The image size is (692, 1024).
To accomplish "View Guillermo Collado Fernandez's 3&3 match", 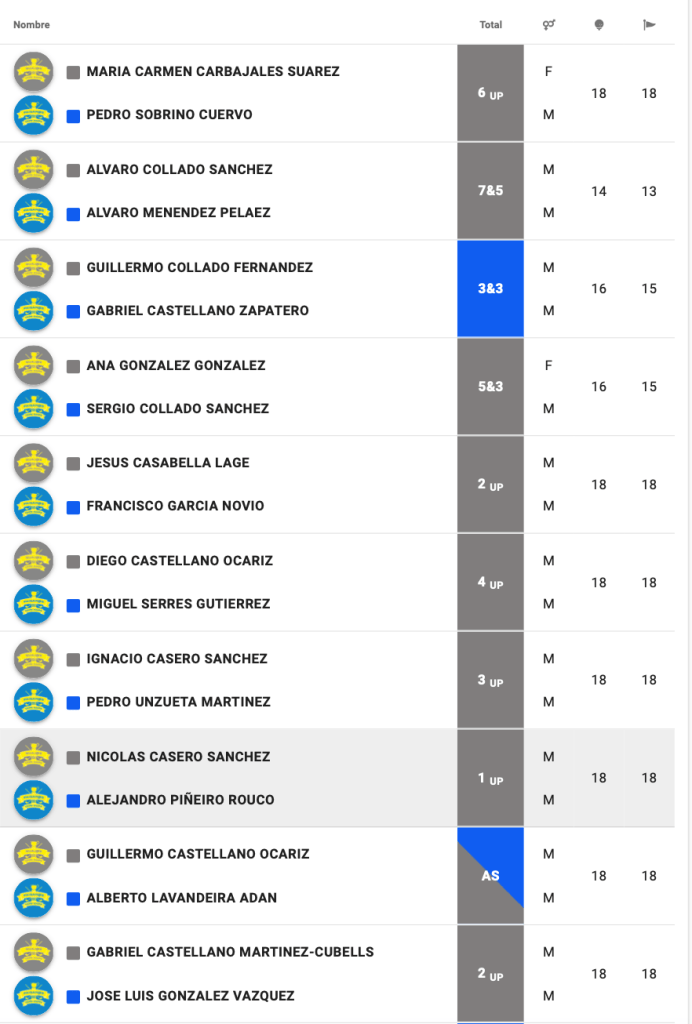I will tap(490, 288).
